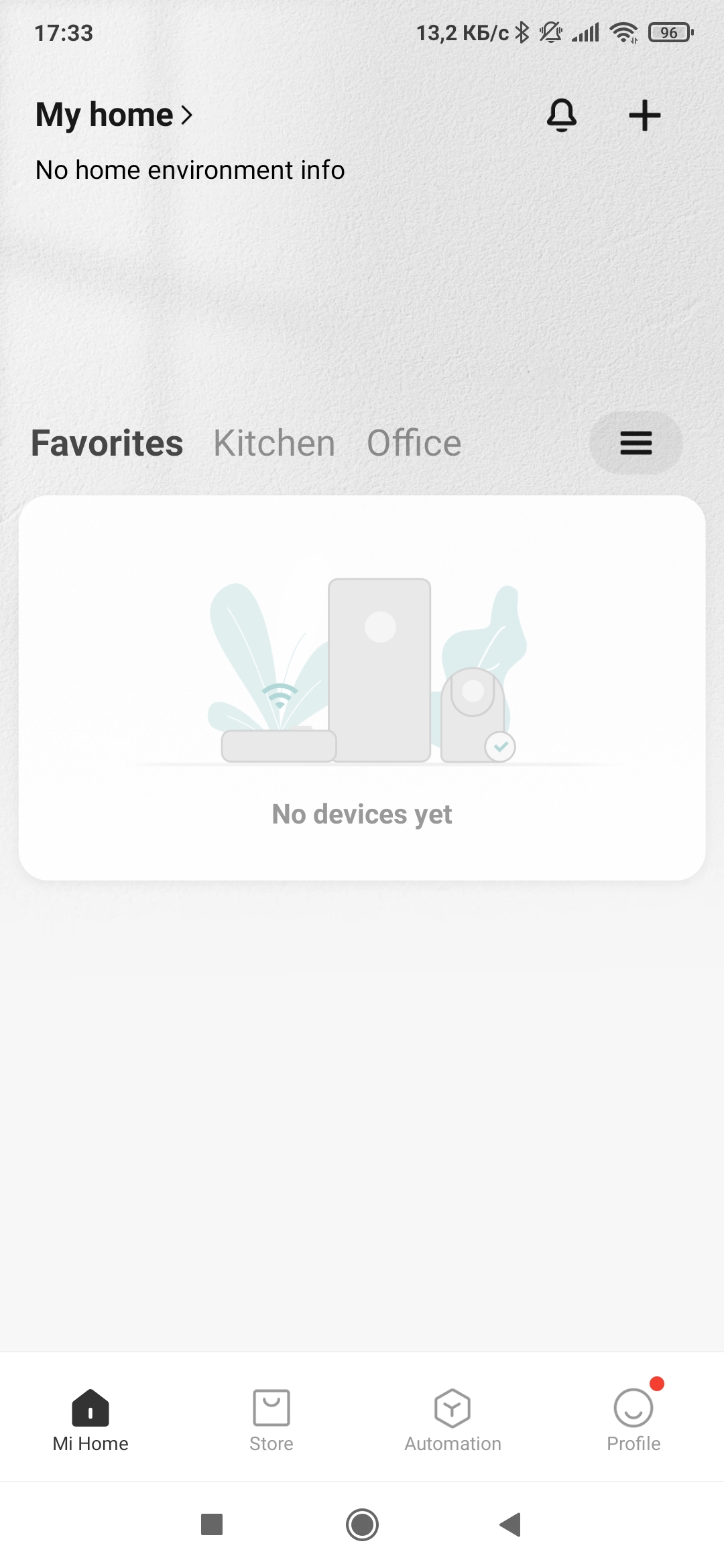Open the notifications bell
The height and width of the screenshot is (1568, 724).
click(562, 115)
